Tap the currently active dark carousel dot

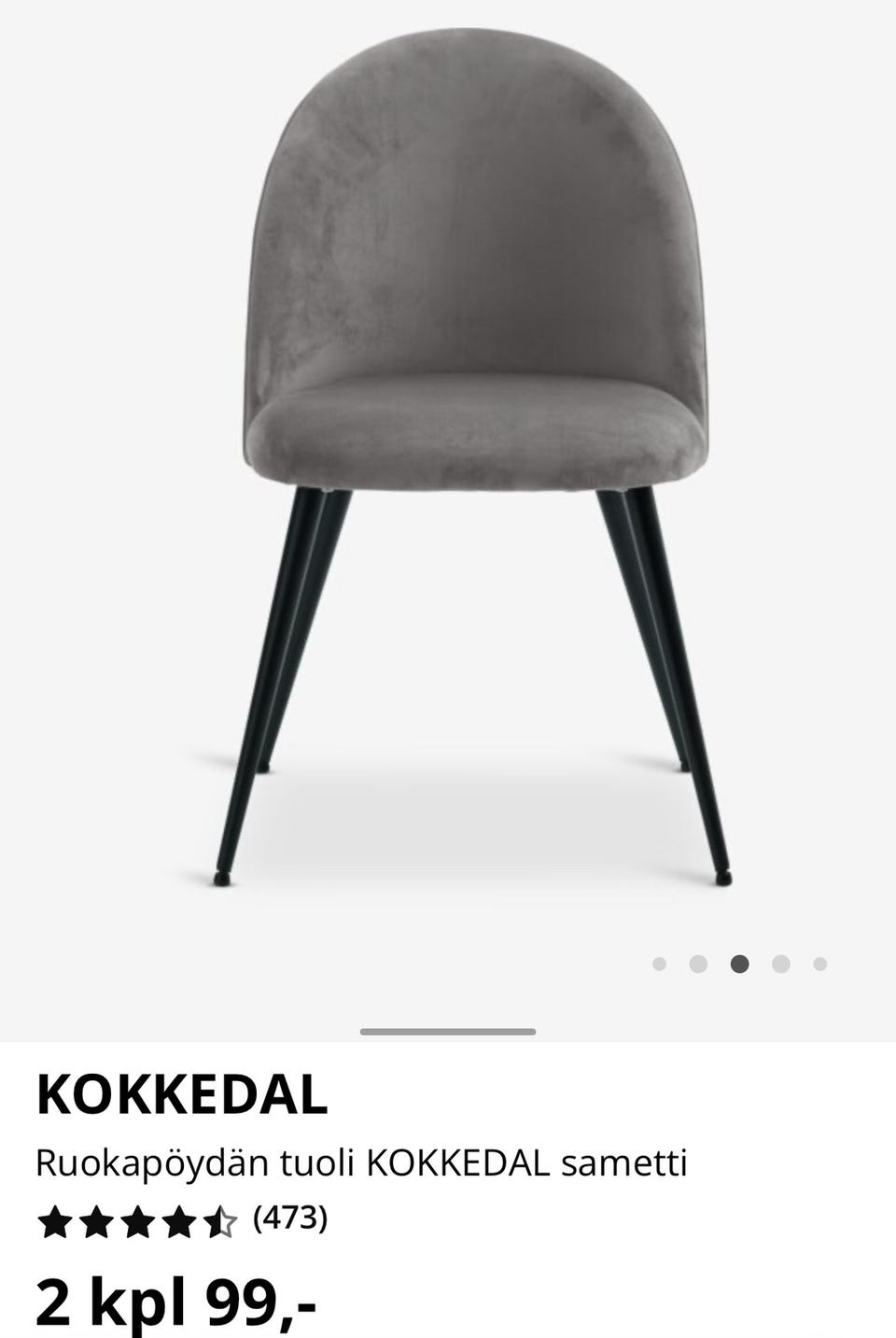point(741,963)
